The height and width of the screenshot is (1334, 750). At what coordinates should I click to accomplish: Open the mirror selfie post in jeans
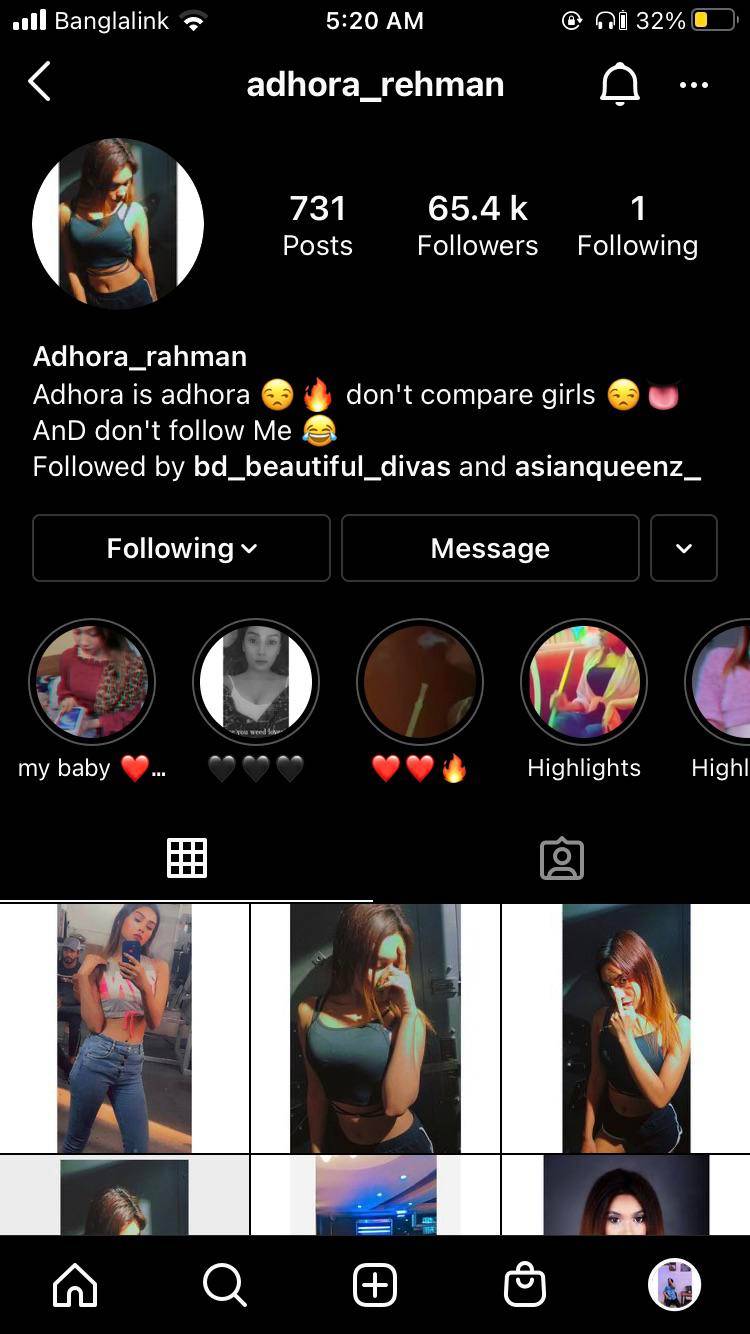124,1028
